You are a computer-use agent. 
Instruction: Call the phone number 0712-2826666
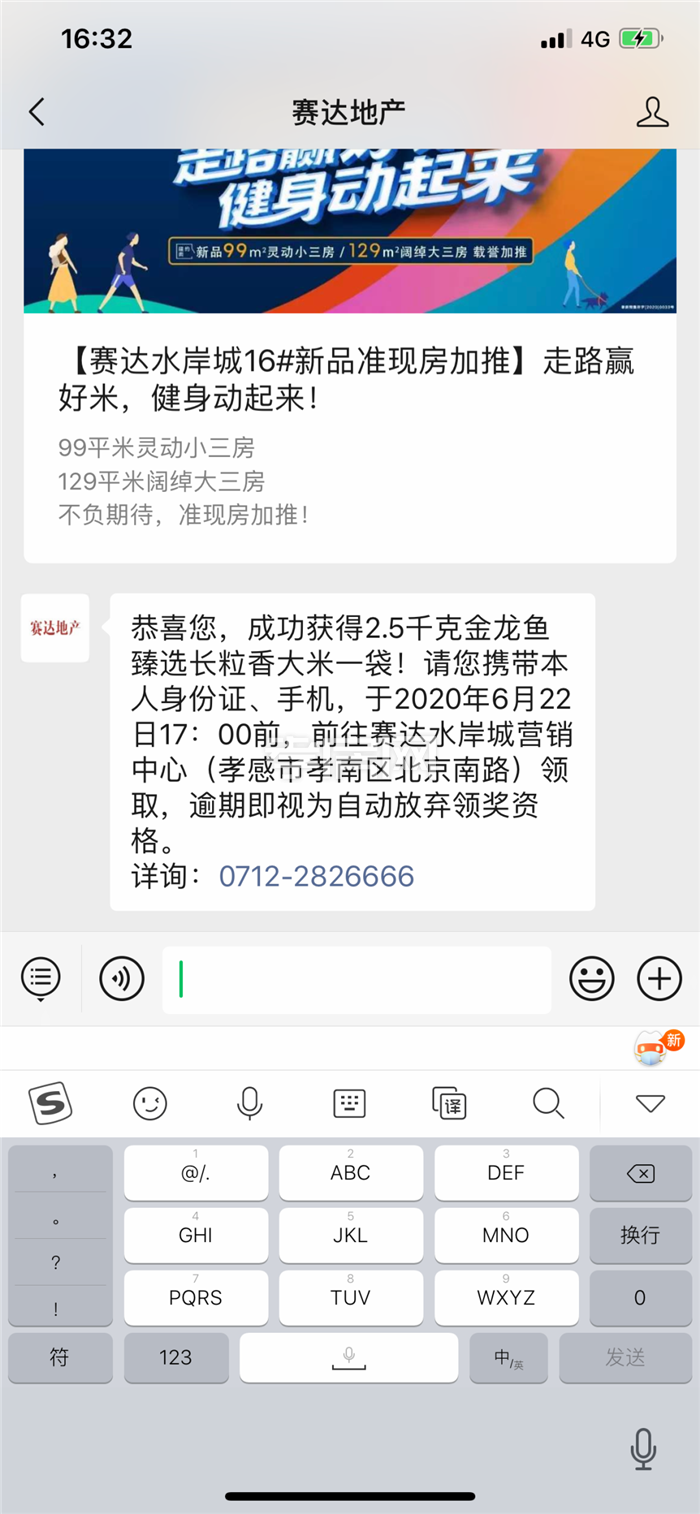click(x=316, y=877)
